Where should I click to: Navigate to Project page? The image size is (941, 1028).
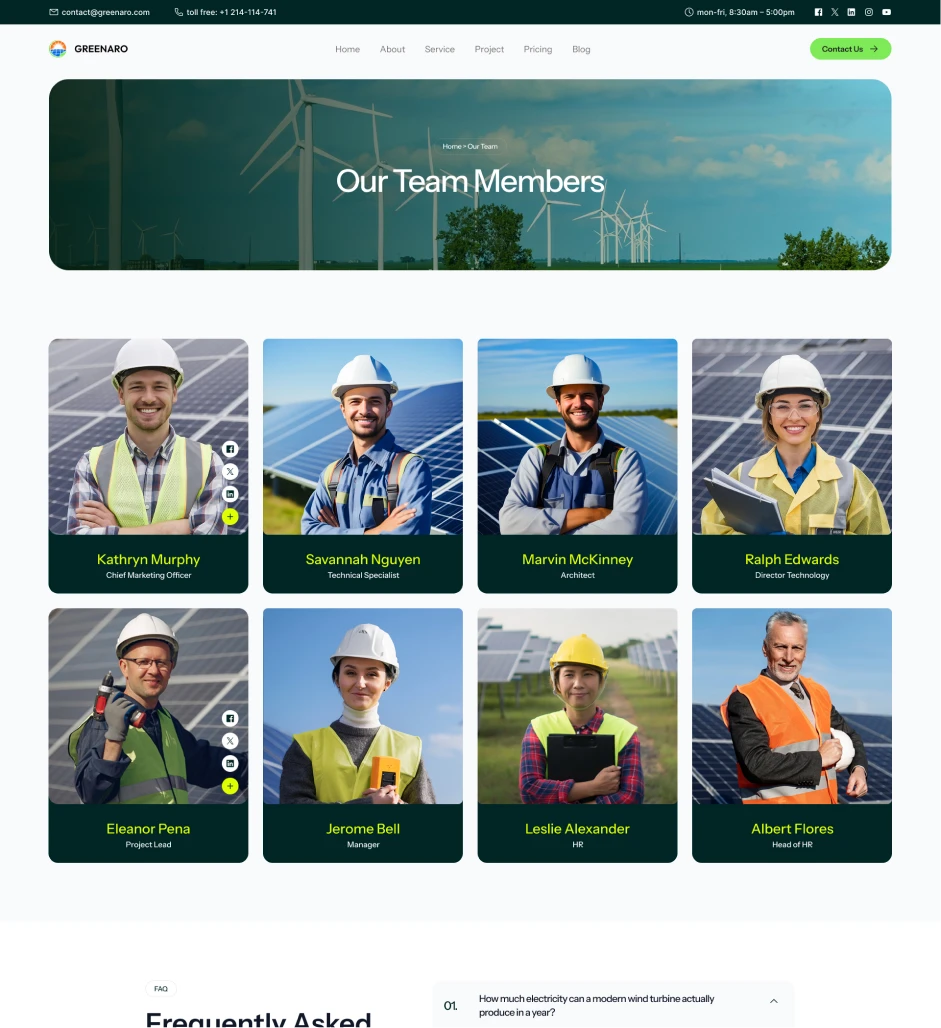pyautogui.click(x=489, y=49)
